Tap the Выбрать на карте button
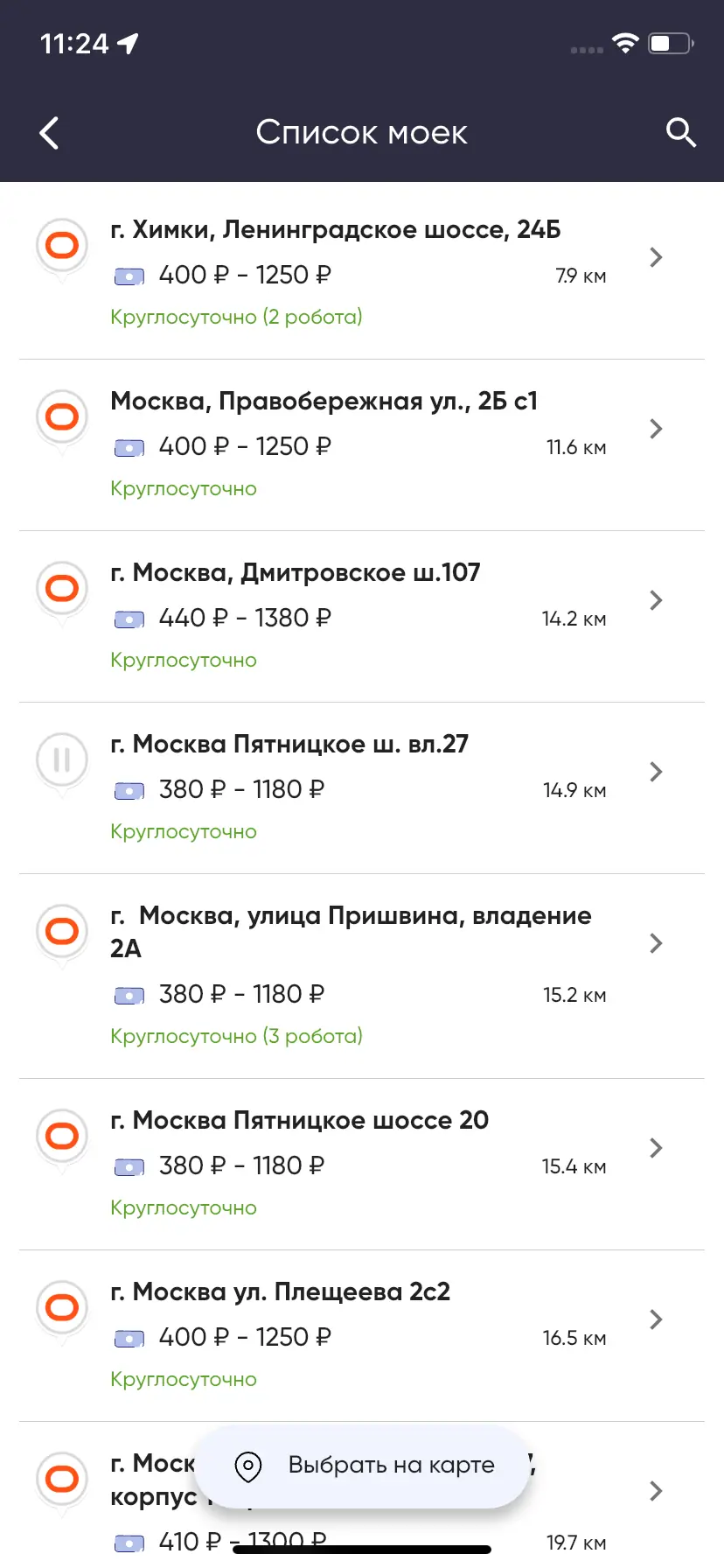 [x=363, y=1466]
